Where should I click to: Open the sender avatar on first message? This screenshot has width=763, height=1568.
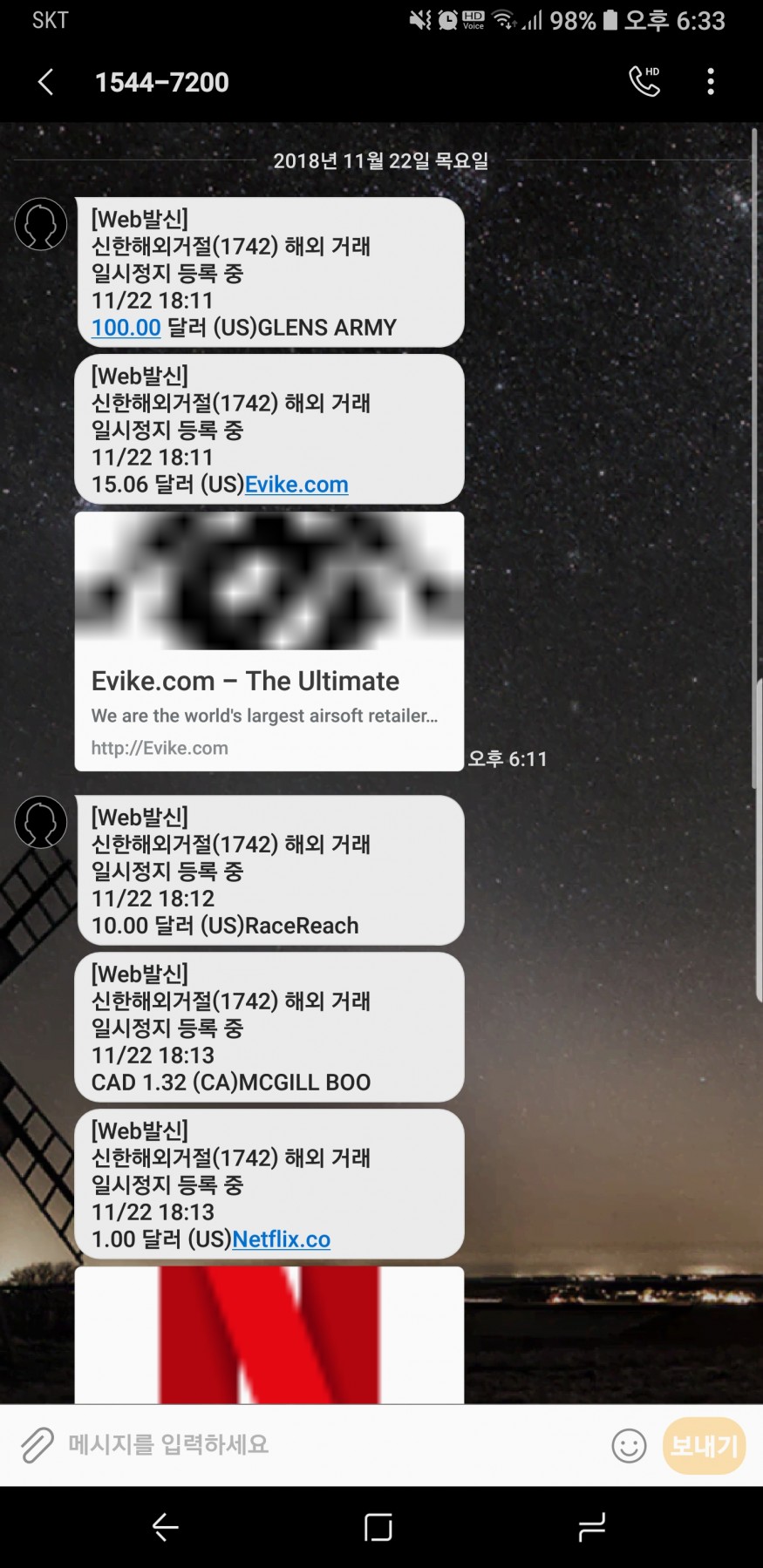point(41,224)
